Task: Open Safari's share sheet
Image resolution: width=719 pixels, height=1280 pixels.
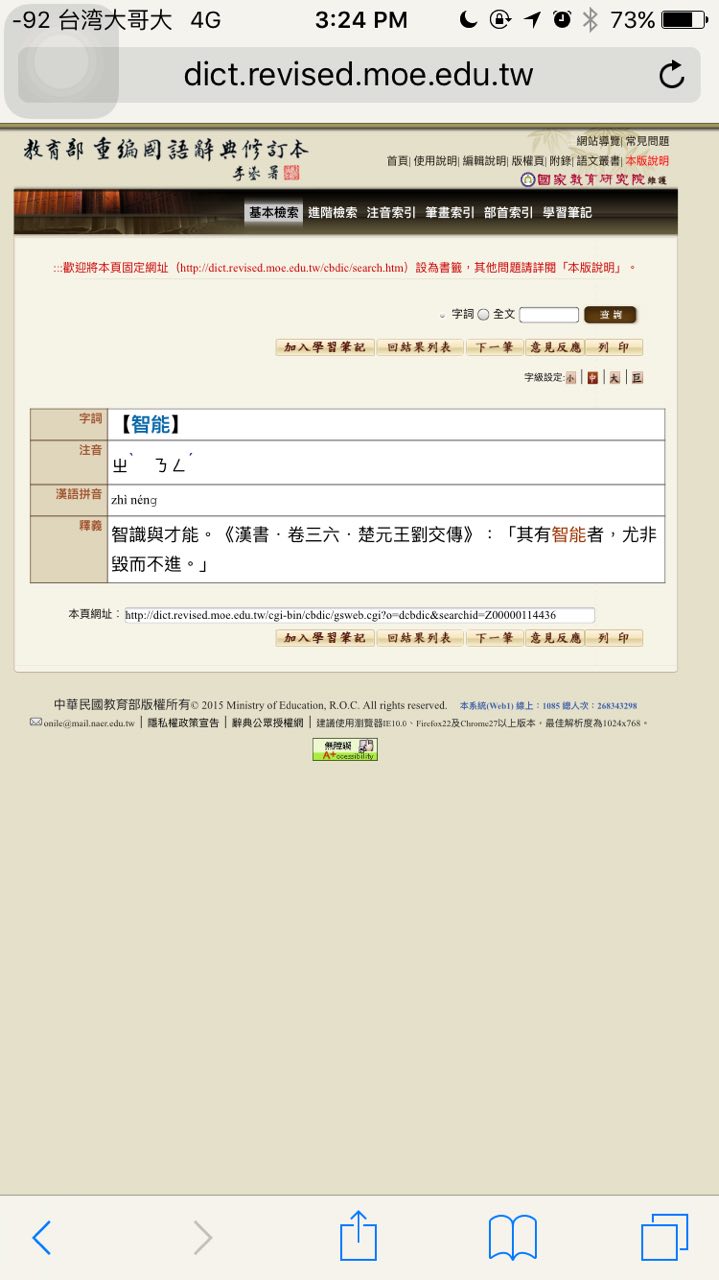Action: (x=358, y=1238)
